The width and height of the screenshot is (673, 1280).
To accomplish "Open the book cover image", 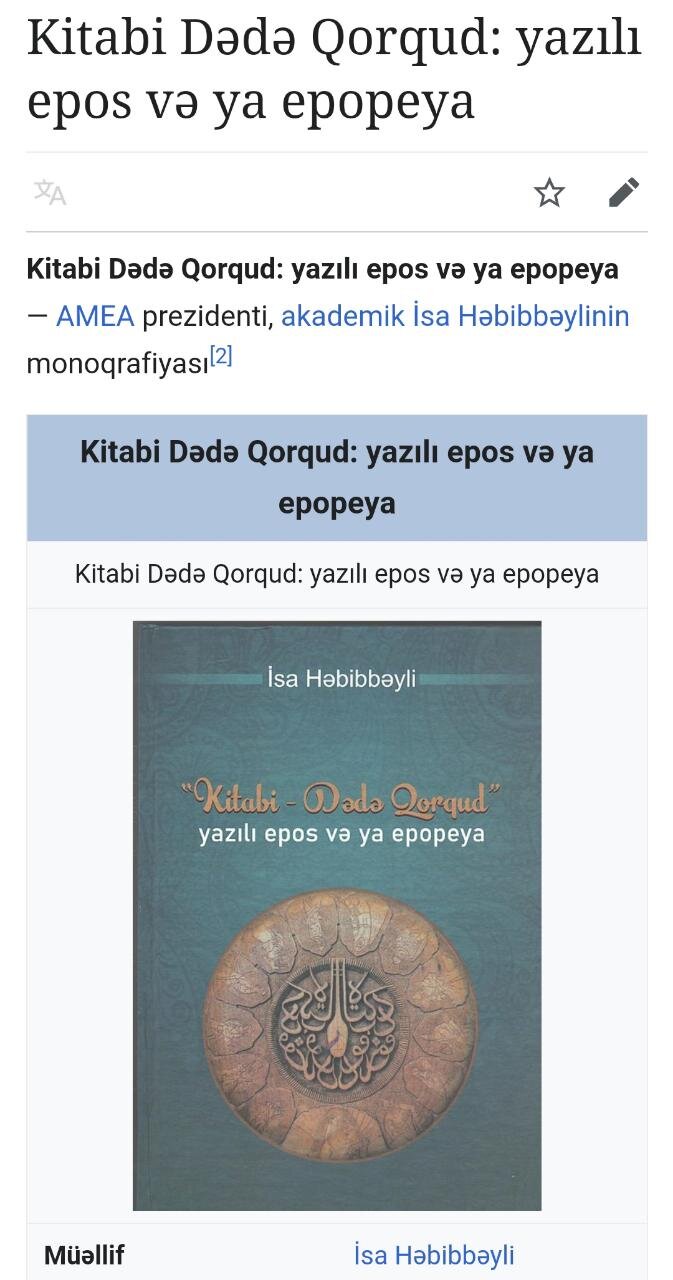I will click(337, 915).
